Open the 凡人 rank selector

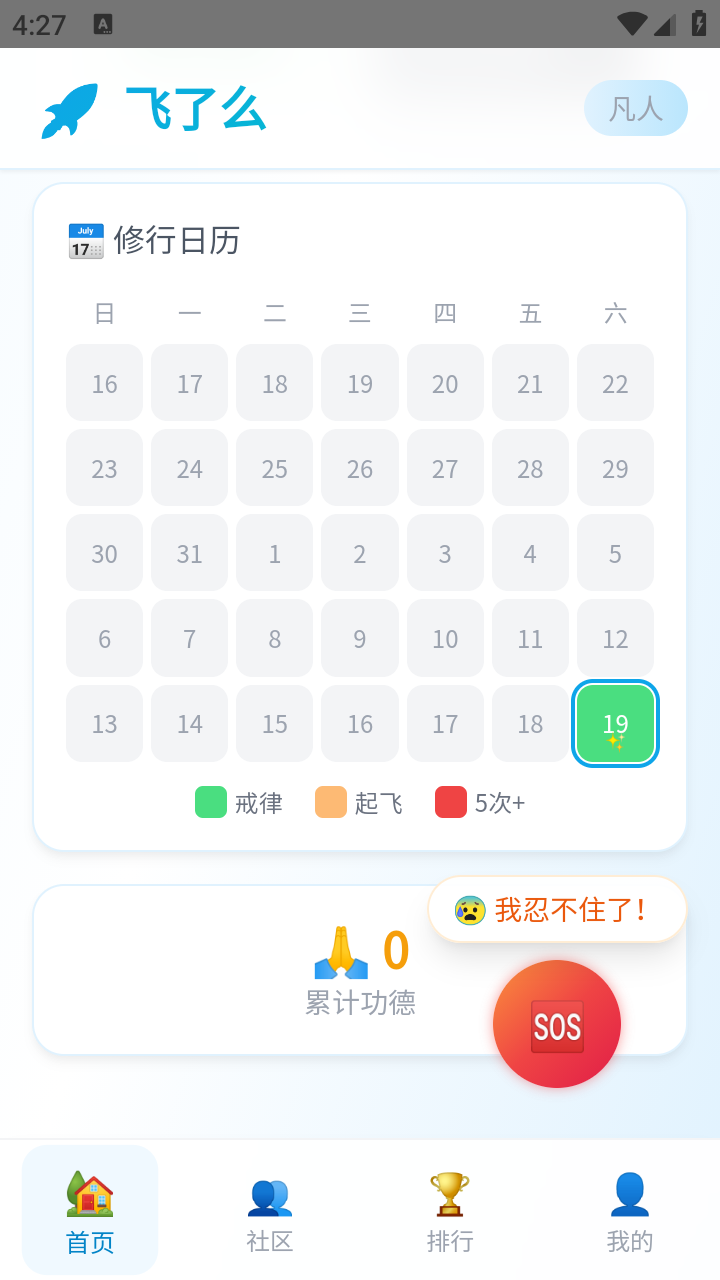pyautogui.click(x=635, y=107)
